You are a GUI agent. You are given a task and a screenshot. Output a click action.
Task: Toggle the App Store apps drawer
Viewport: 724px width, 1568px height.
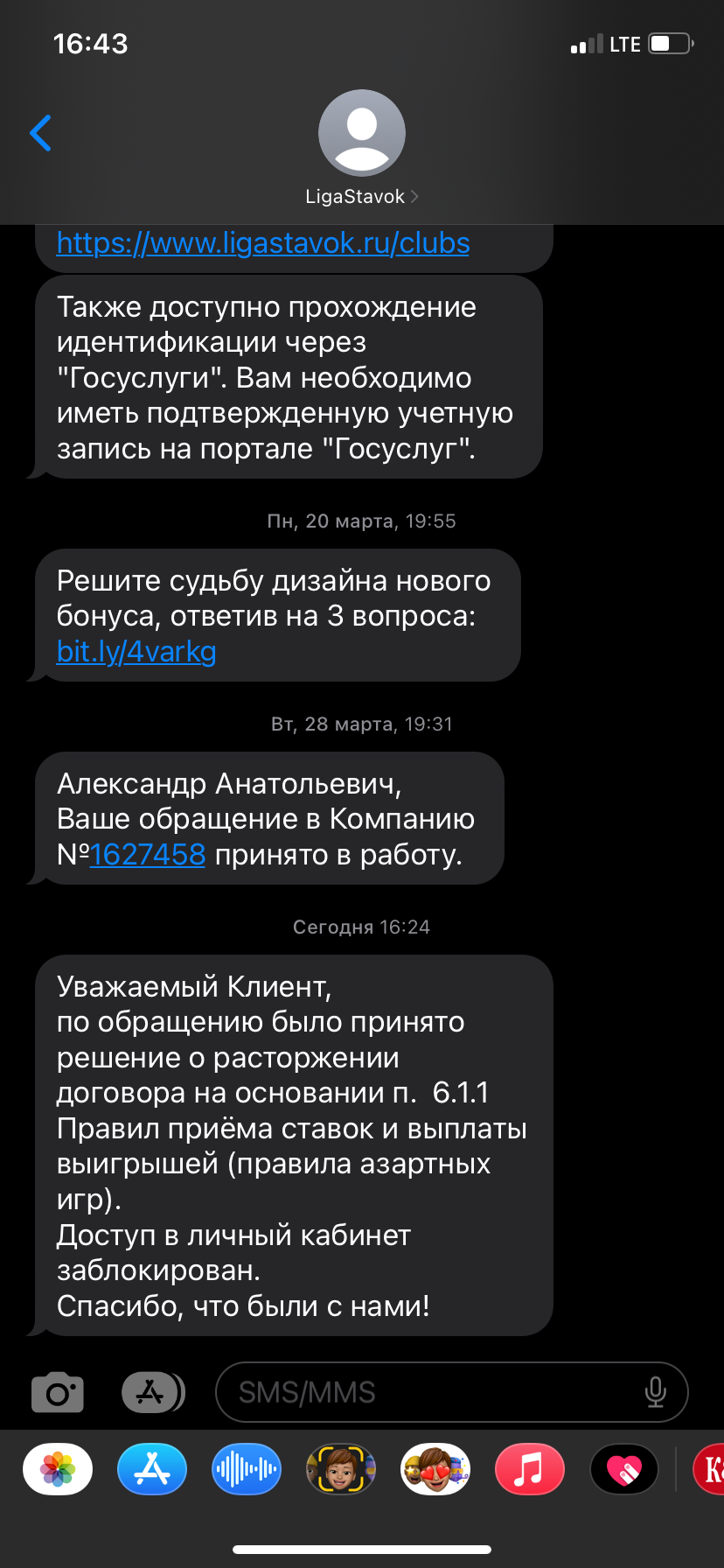pyautogui.click(x=152, y=1392)
